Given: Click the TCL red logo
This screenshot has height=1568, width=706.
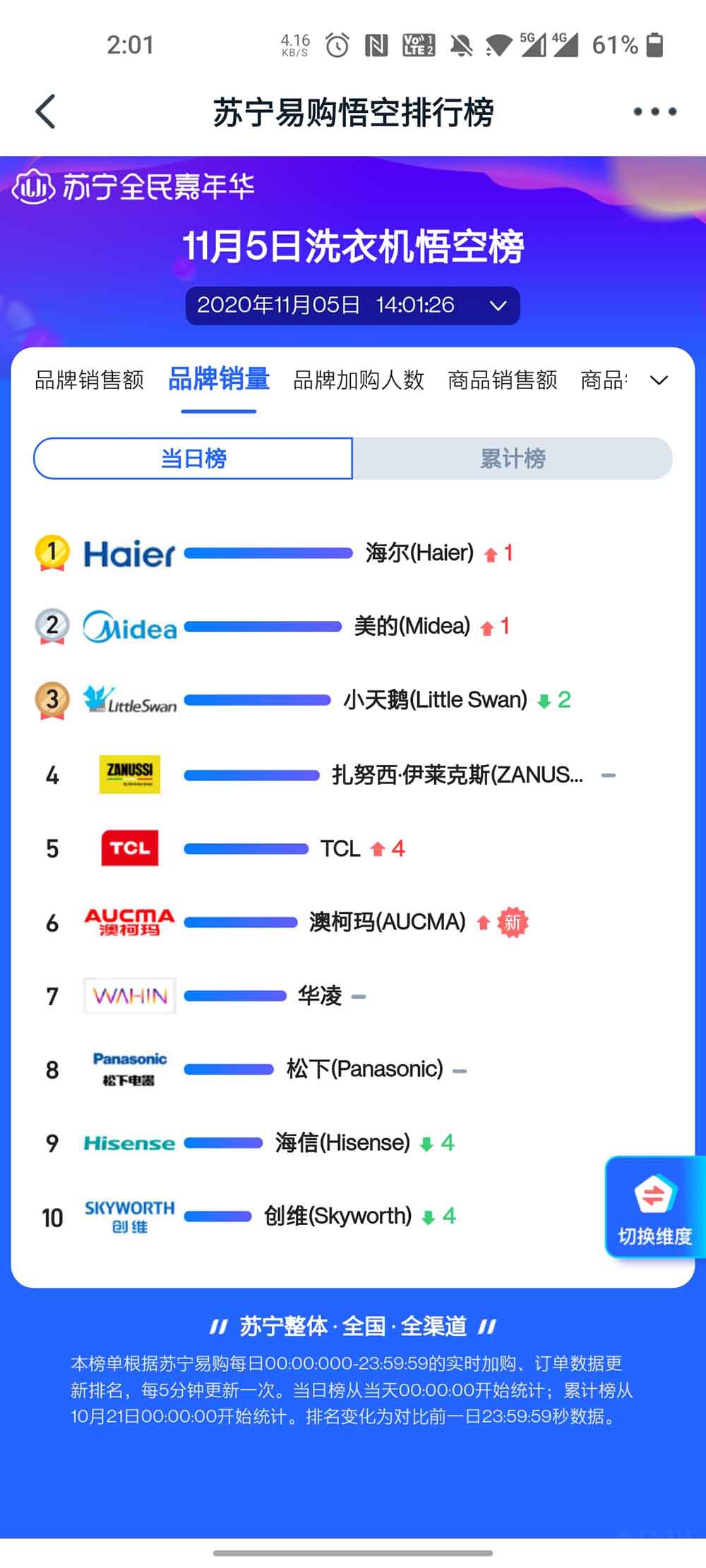Looking at the screenshot, I should [x=128, y=848].
